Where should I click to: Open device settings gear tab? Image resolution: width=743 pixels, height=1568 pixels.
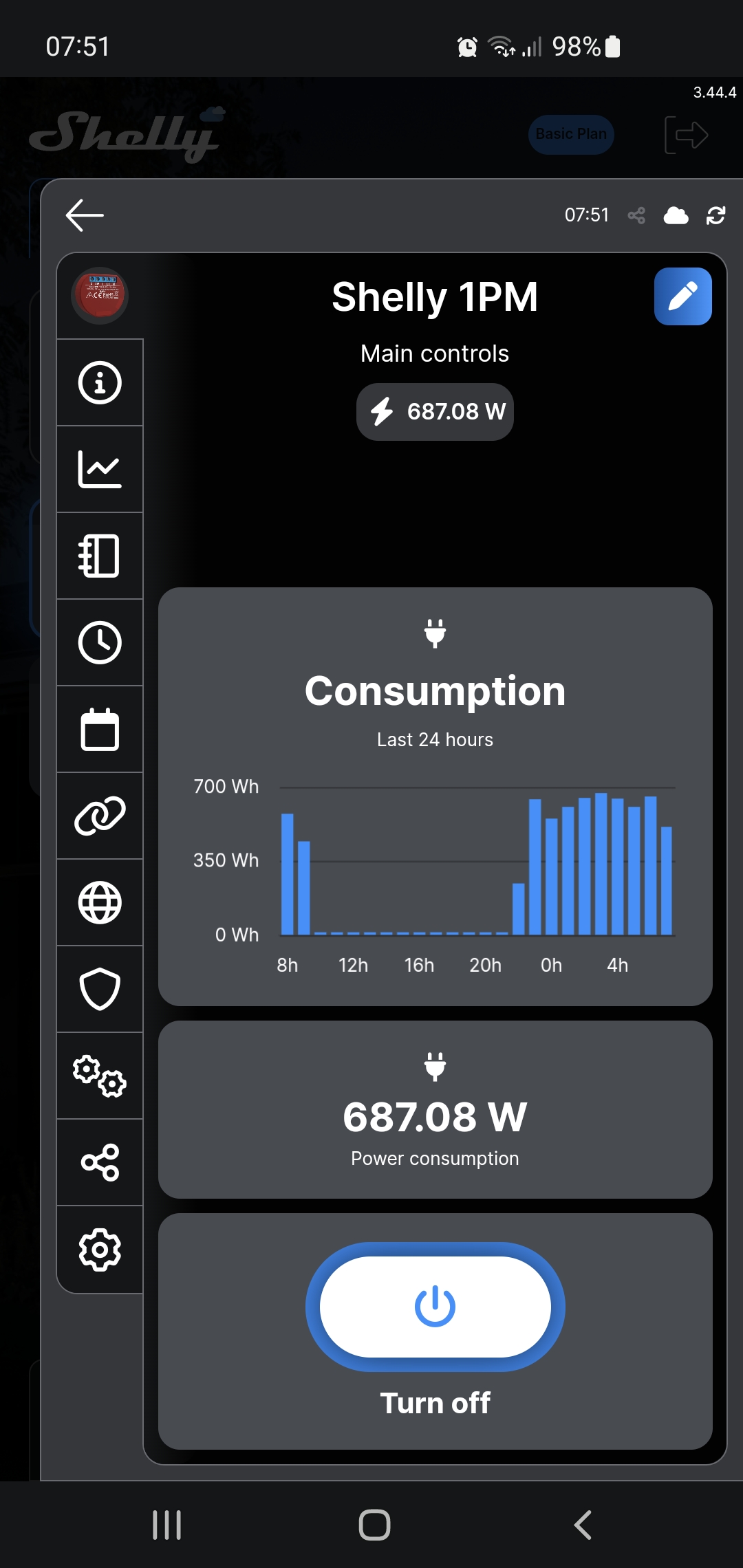(x=100, y=1249)
